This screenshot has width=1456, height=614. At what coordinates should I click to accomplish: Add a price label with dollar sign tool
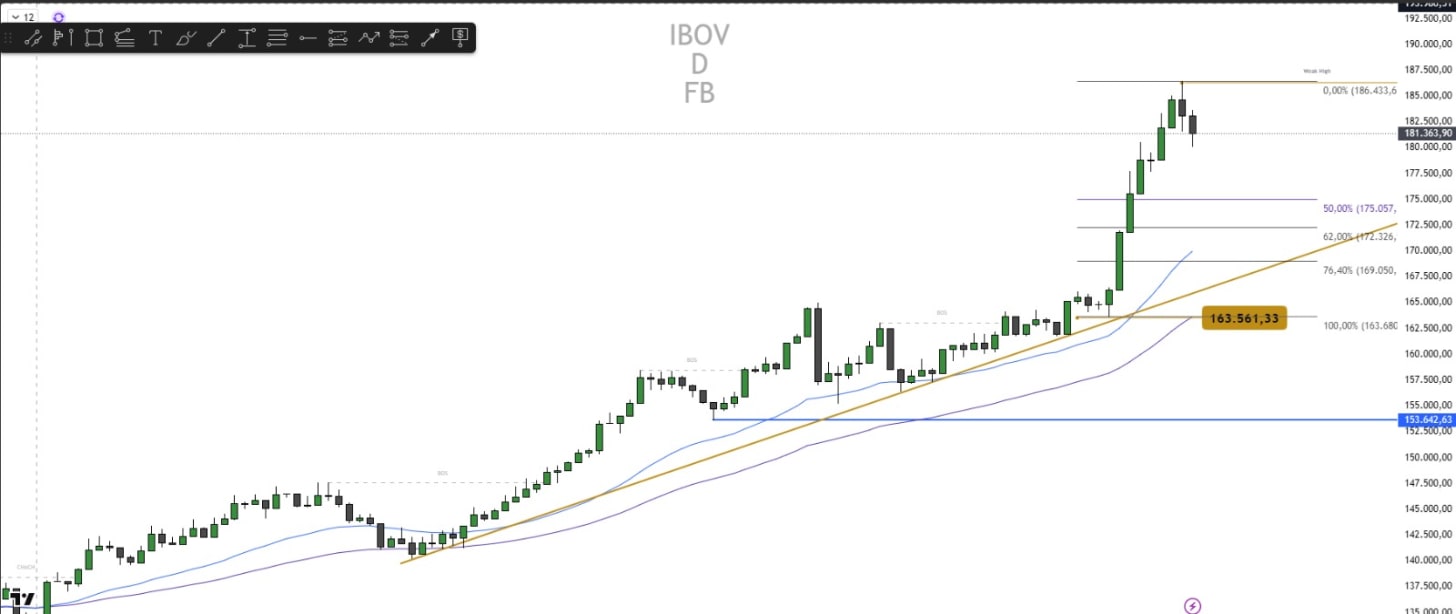[x=460, y=38]
